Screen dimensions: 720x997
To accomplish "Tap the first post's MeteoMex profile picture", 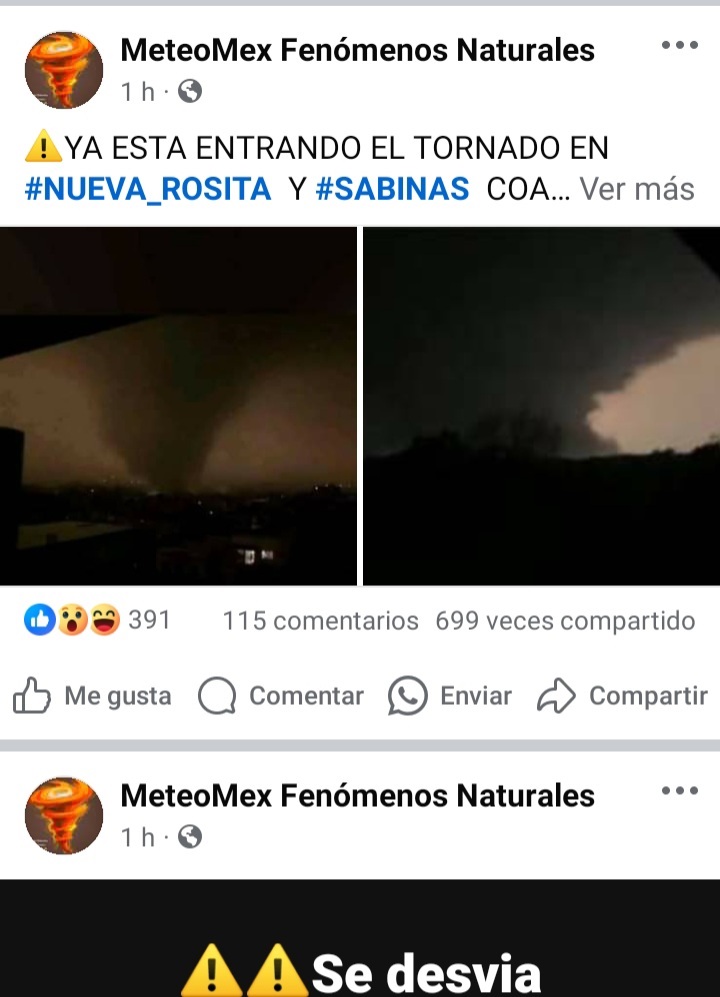I will 63,70.
